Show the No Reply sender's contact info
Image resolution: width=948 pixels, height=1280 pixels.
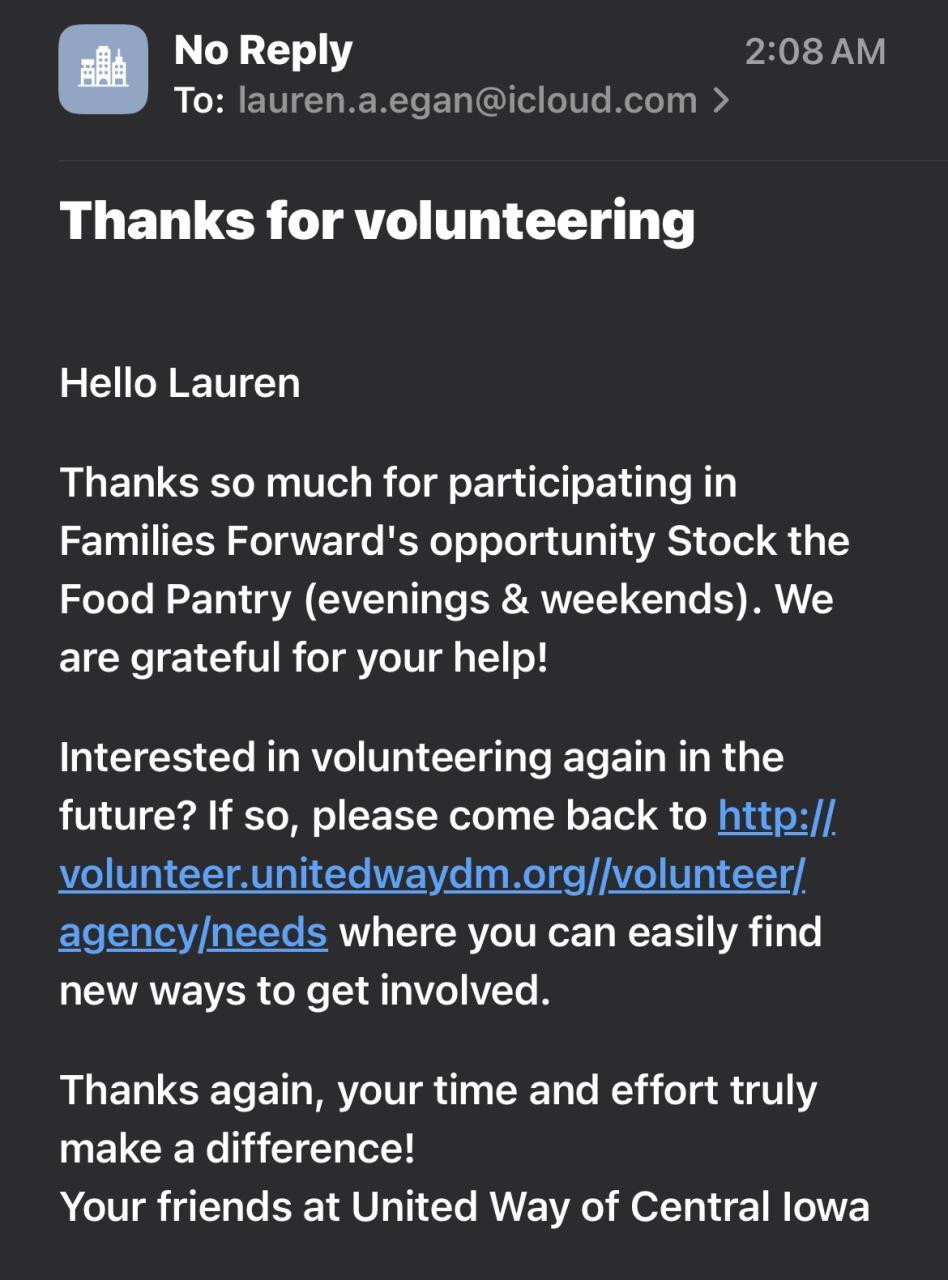263,50
